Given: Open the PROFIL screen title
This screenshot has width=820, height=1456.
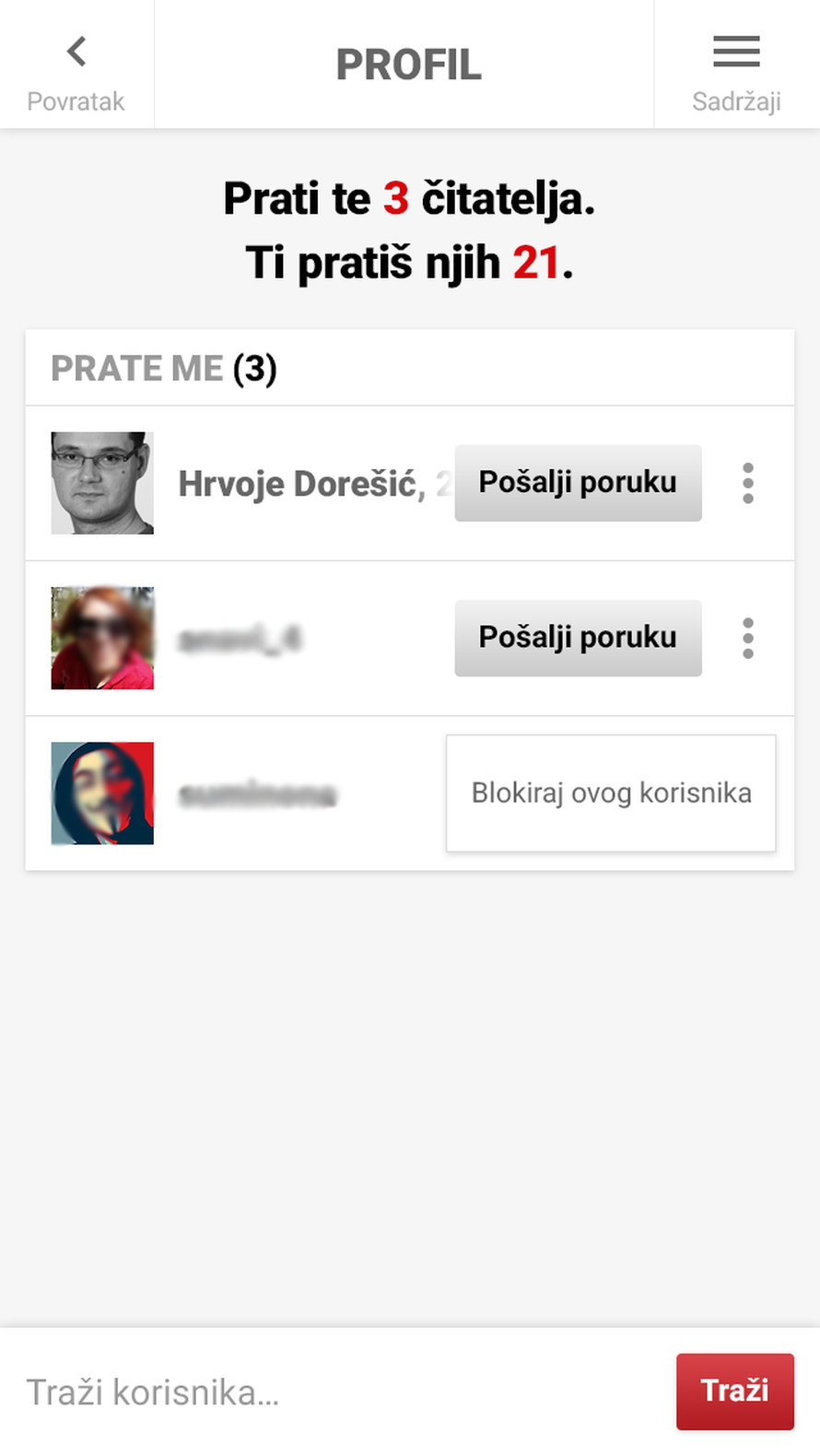Looking at the screenshot, I should pos(408,64).
